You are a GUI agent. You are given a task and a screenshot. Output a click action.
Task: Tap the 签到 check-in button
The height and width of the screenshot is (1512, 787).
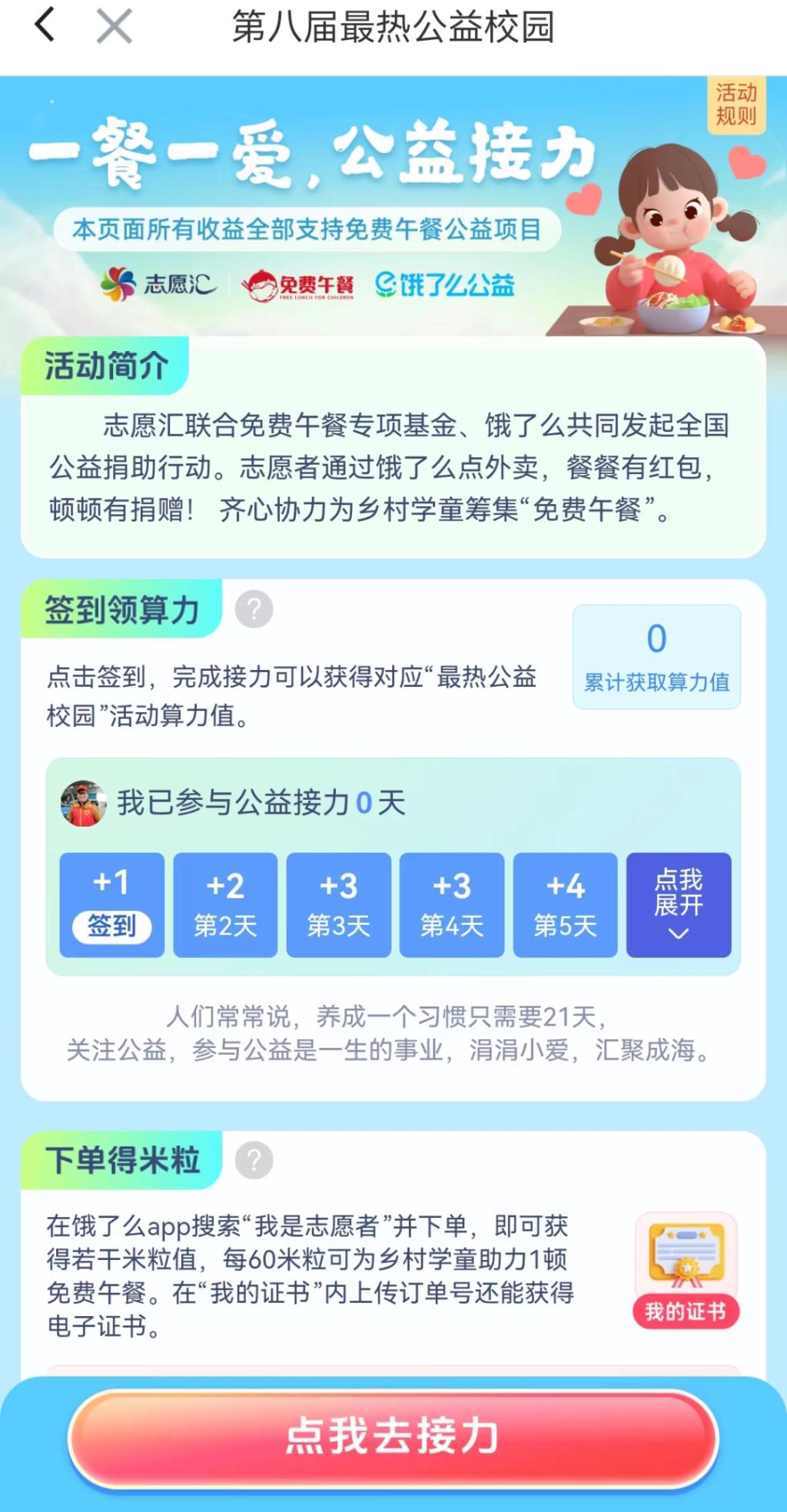pyautogui.click(x=111, y=926)
